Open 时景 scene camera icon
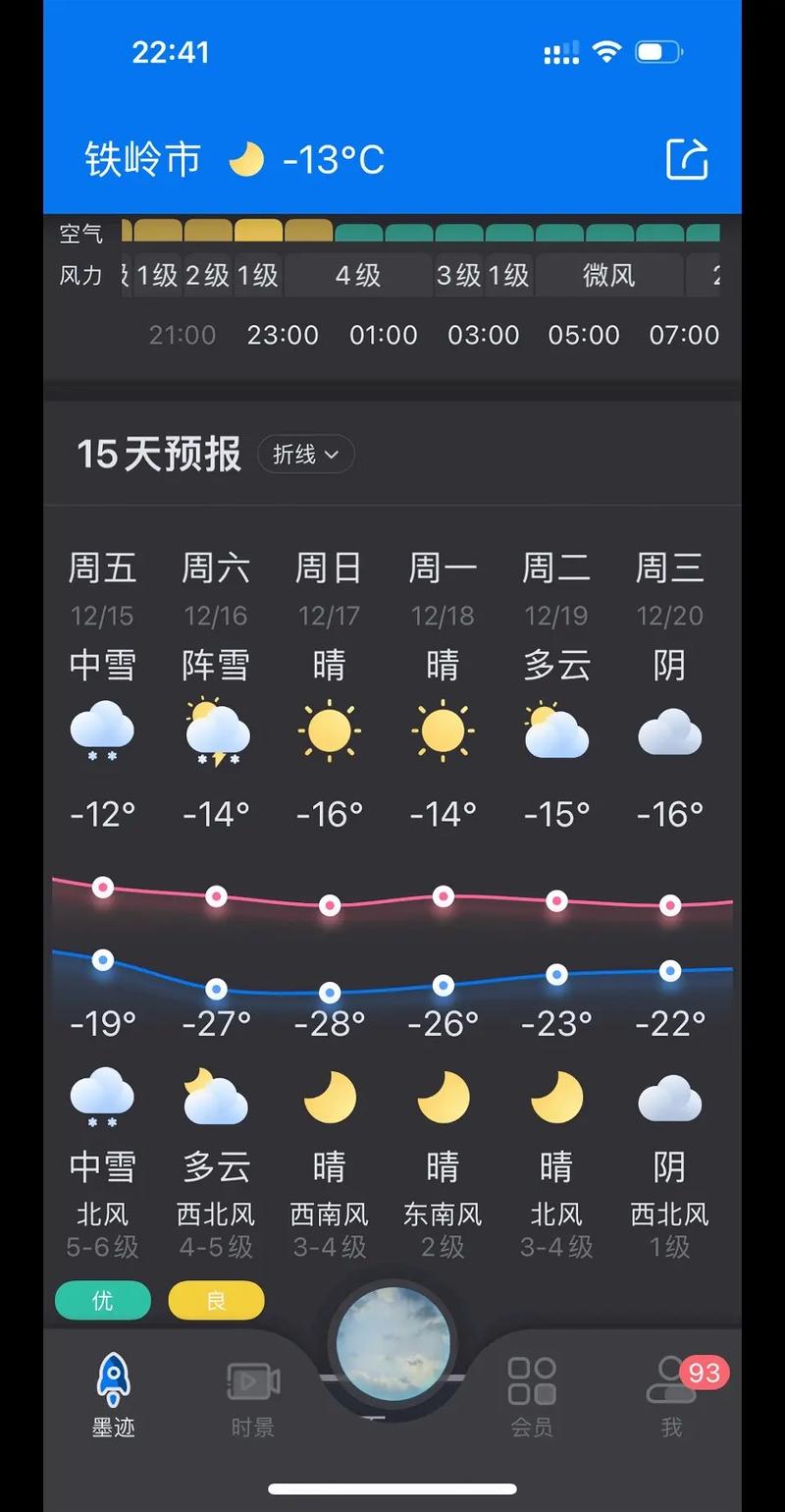785x1512 pixels. click(x=251, y=1379)
